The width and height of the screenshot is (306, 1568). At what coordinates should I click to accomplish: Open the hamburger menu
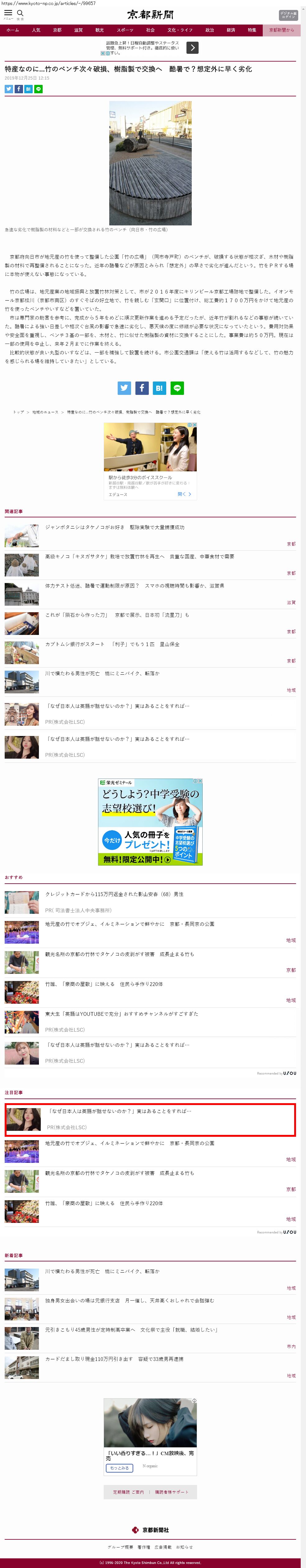(x=8, y=13)
